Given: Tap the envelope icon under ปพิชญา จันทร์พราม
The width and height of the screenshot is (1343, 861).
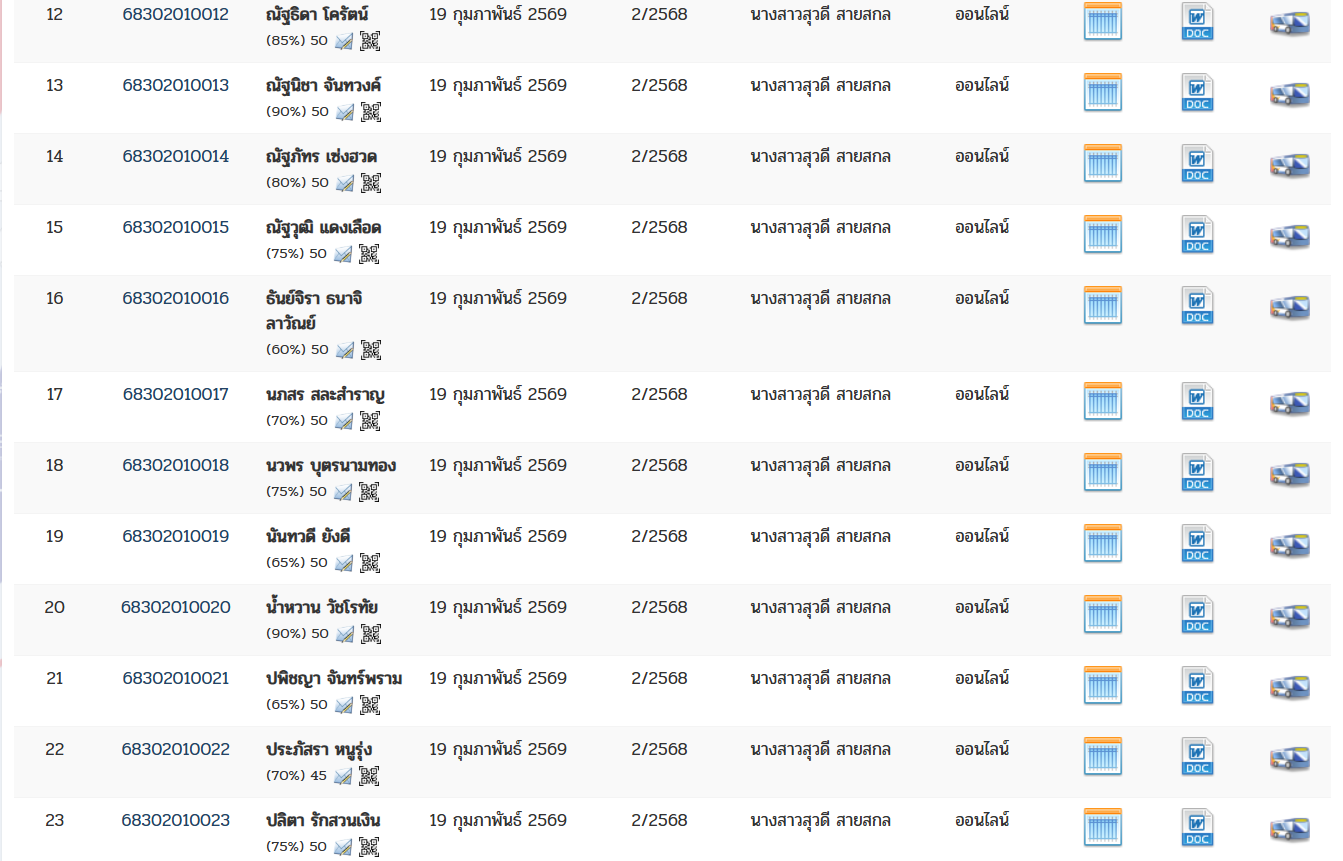Looking at the screenshot, I should pos(343,705).
